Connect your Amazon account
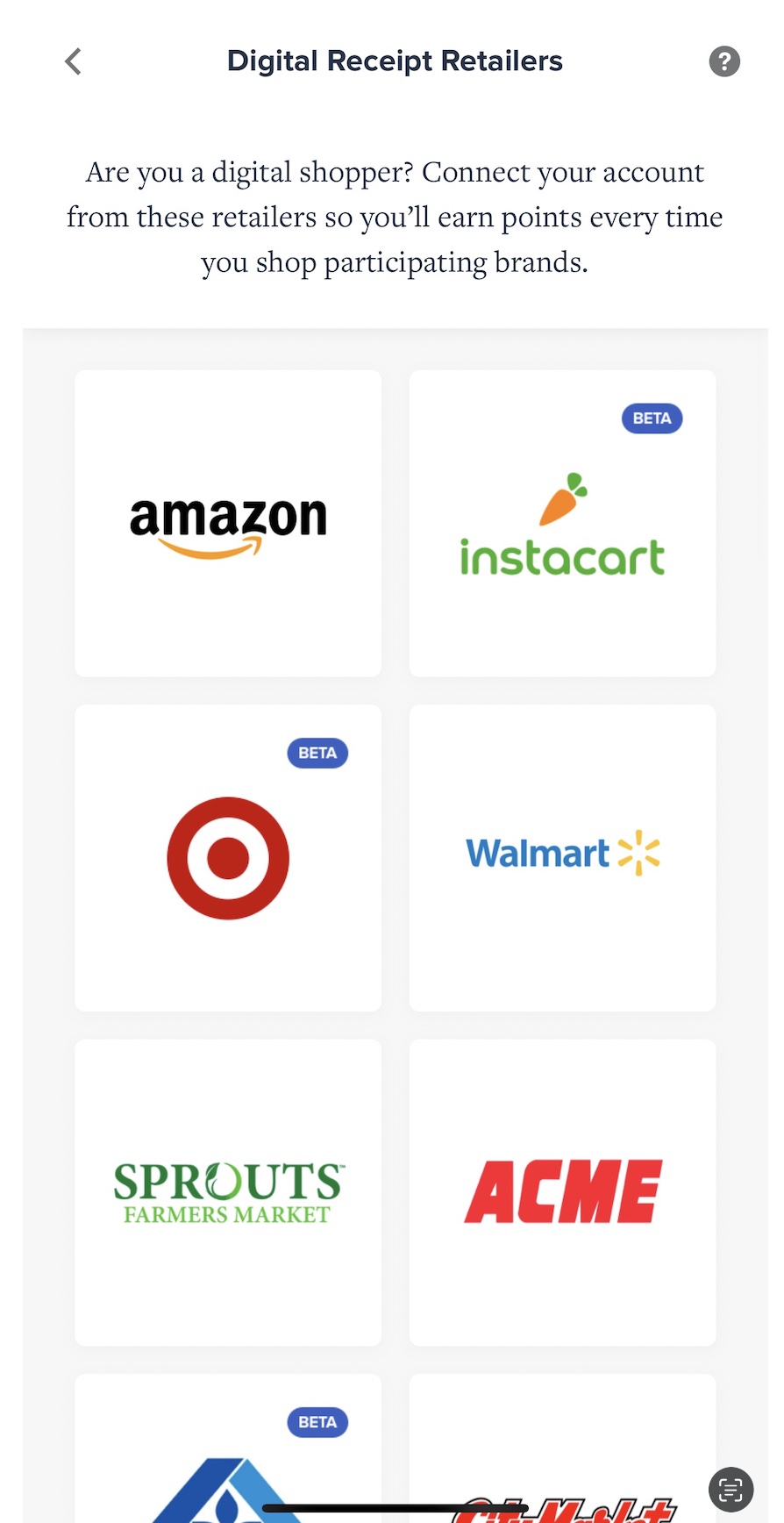 [x=228, y=524]
